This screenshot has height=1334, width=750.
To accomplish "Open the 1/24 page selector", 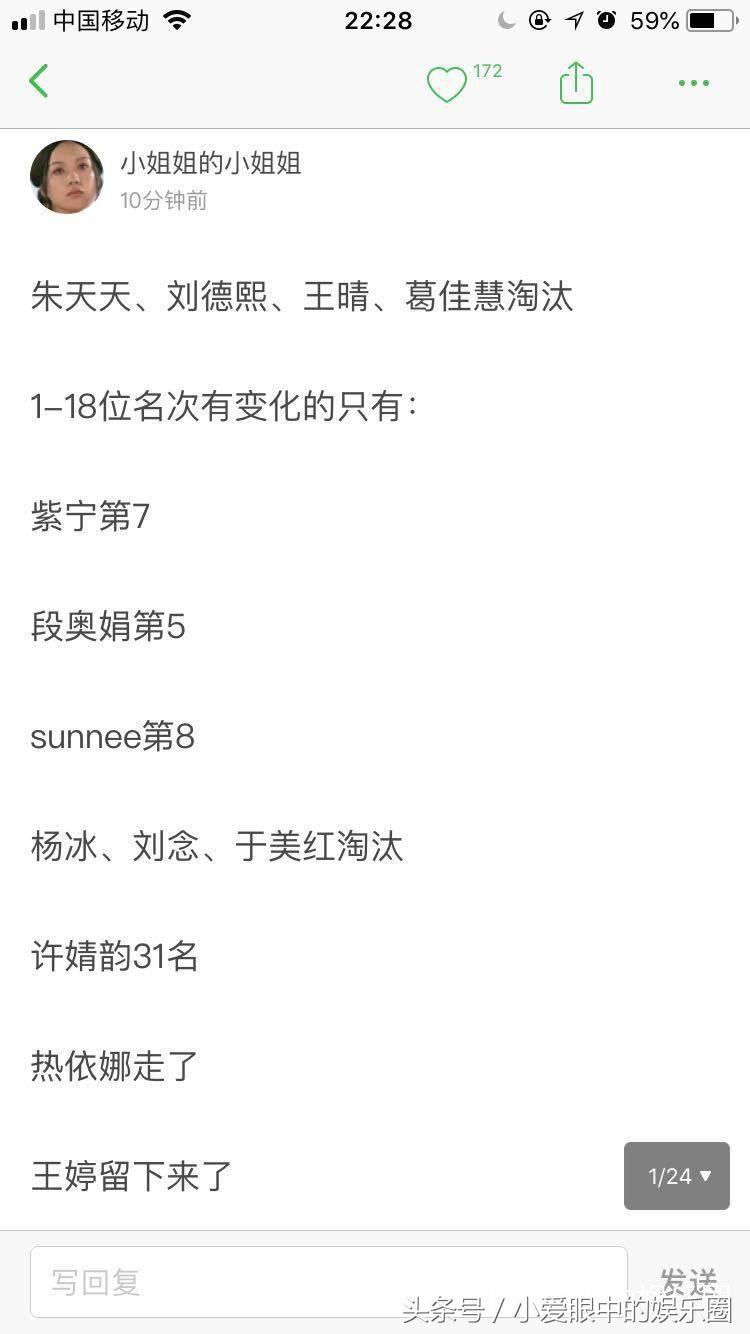I will pyautogui.click(x=677, y=1176).
